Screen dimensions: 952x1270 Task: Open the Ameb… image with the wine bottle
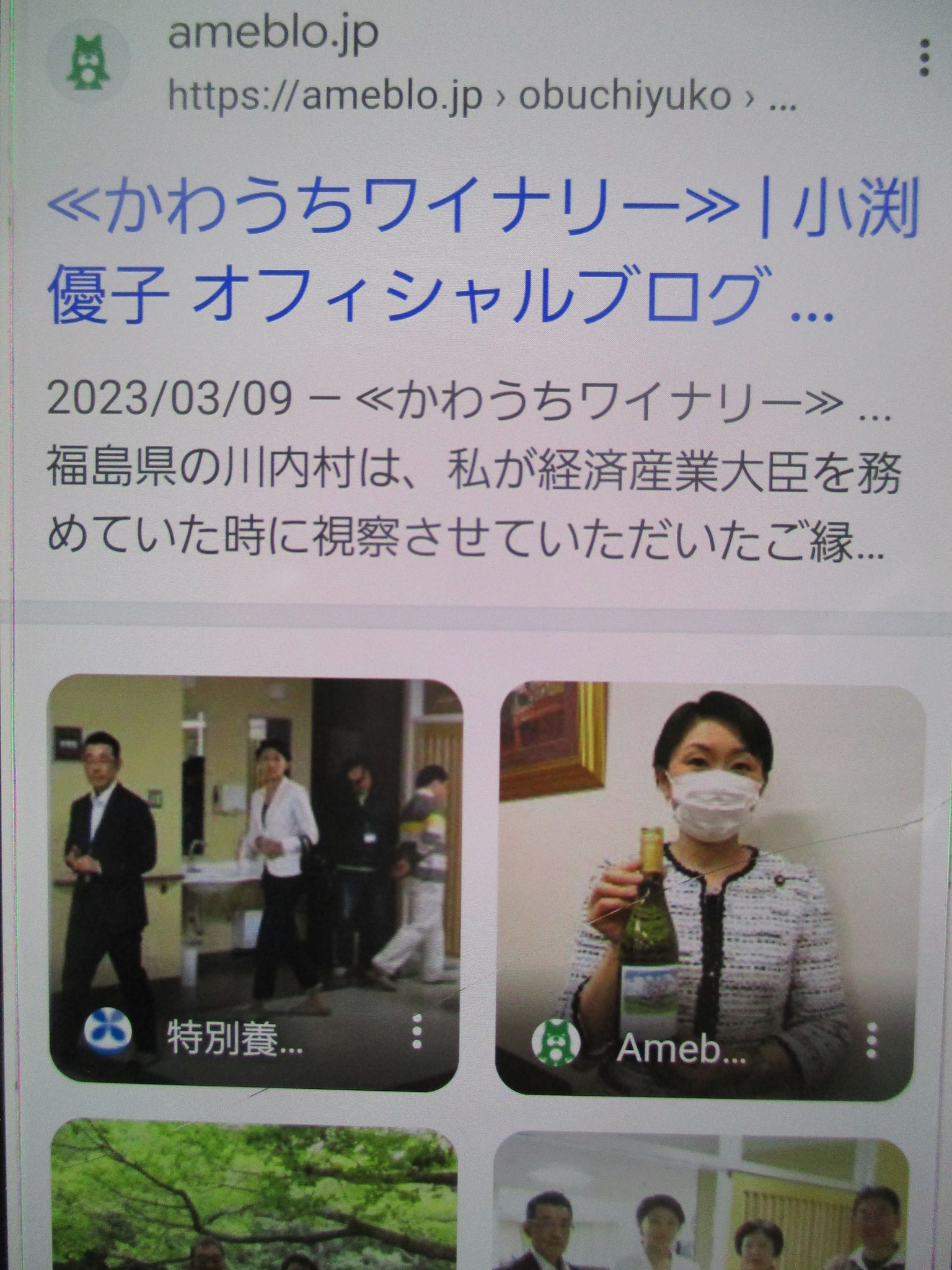707,856
